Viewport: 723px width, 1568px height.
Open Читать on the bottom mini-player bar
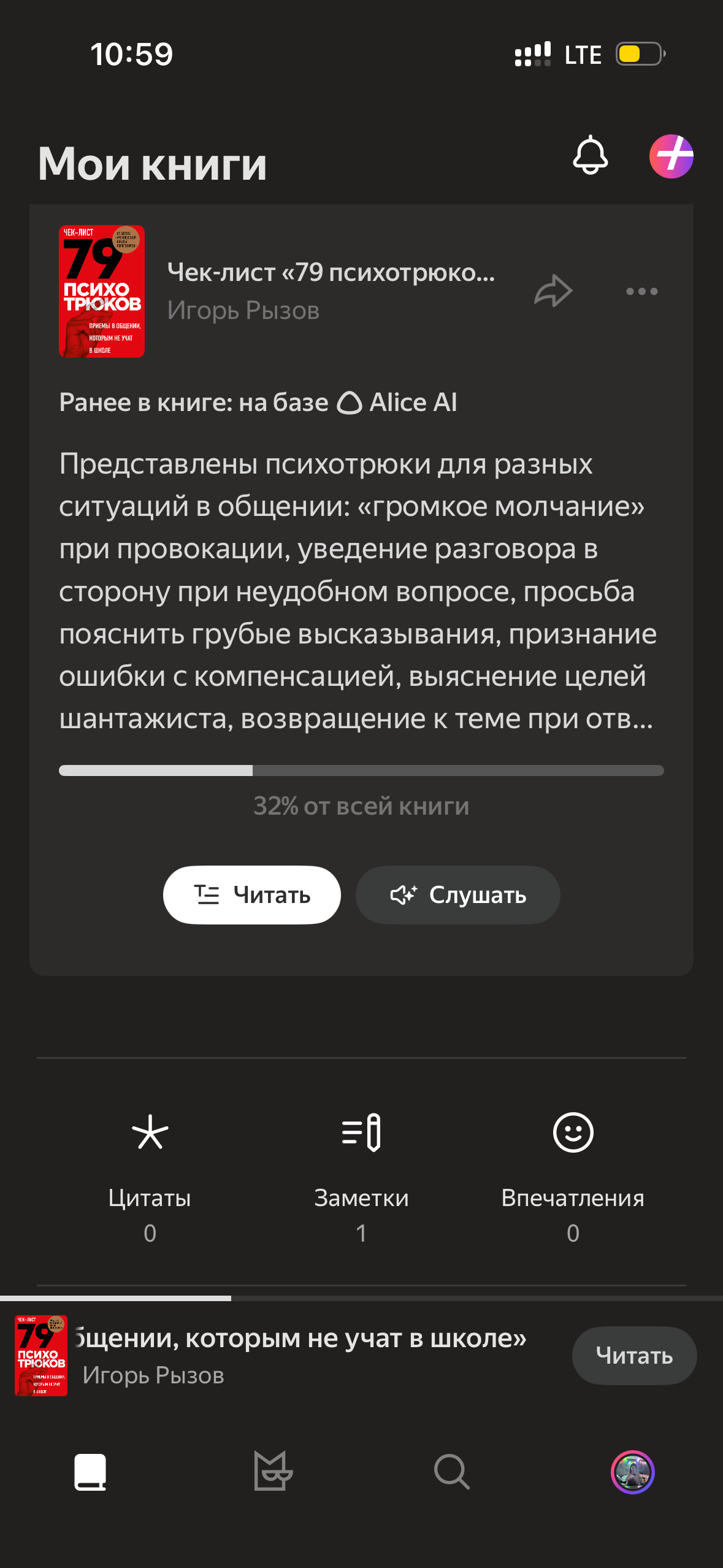[x=634, y=1356]
